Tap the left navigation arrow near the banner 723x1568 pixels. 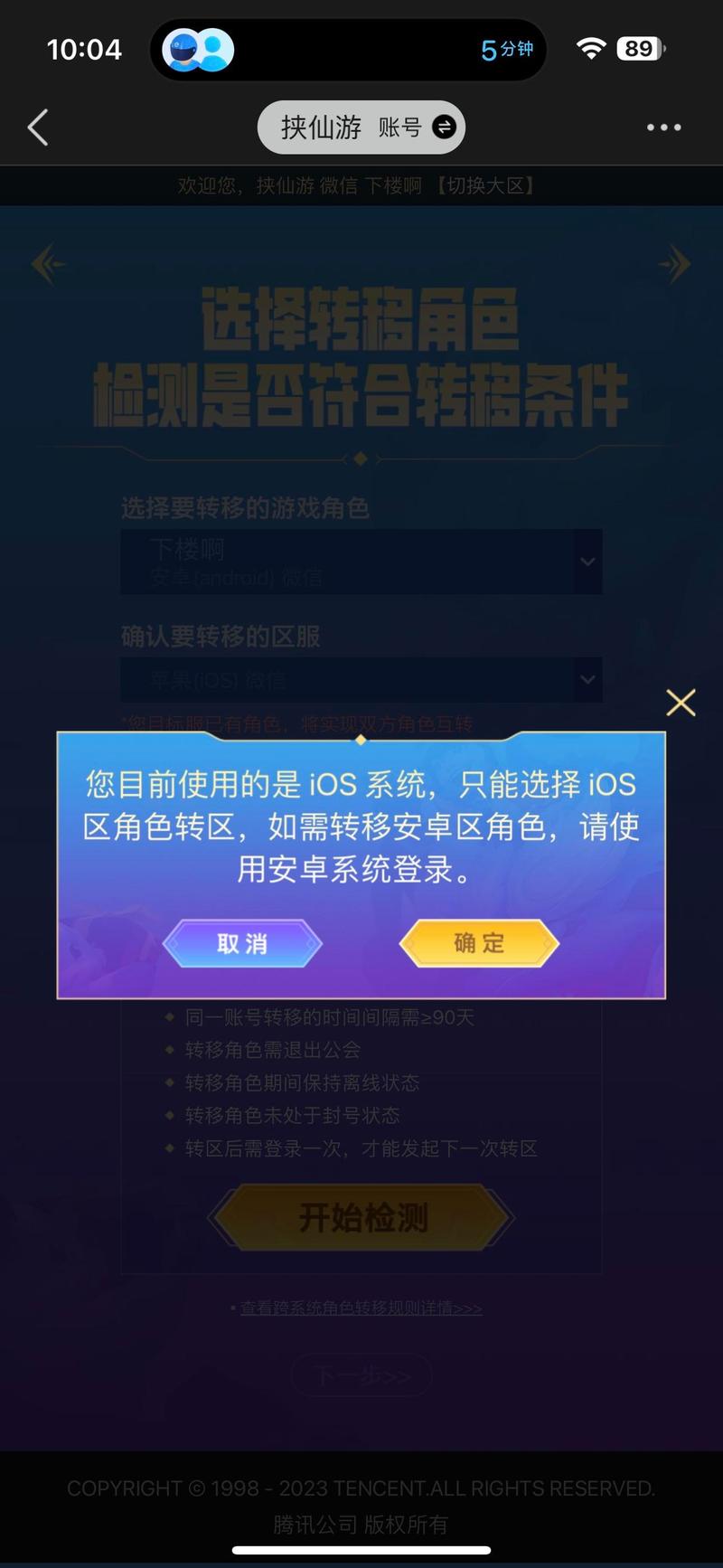(48, 264)
